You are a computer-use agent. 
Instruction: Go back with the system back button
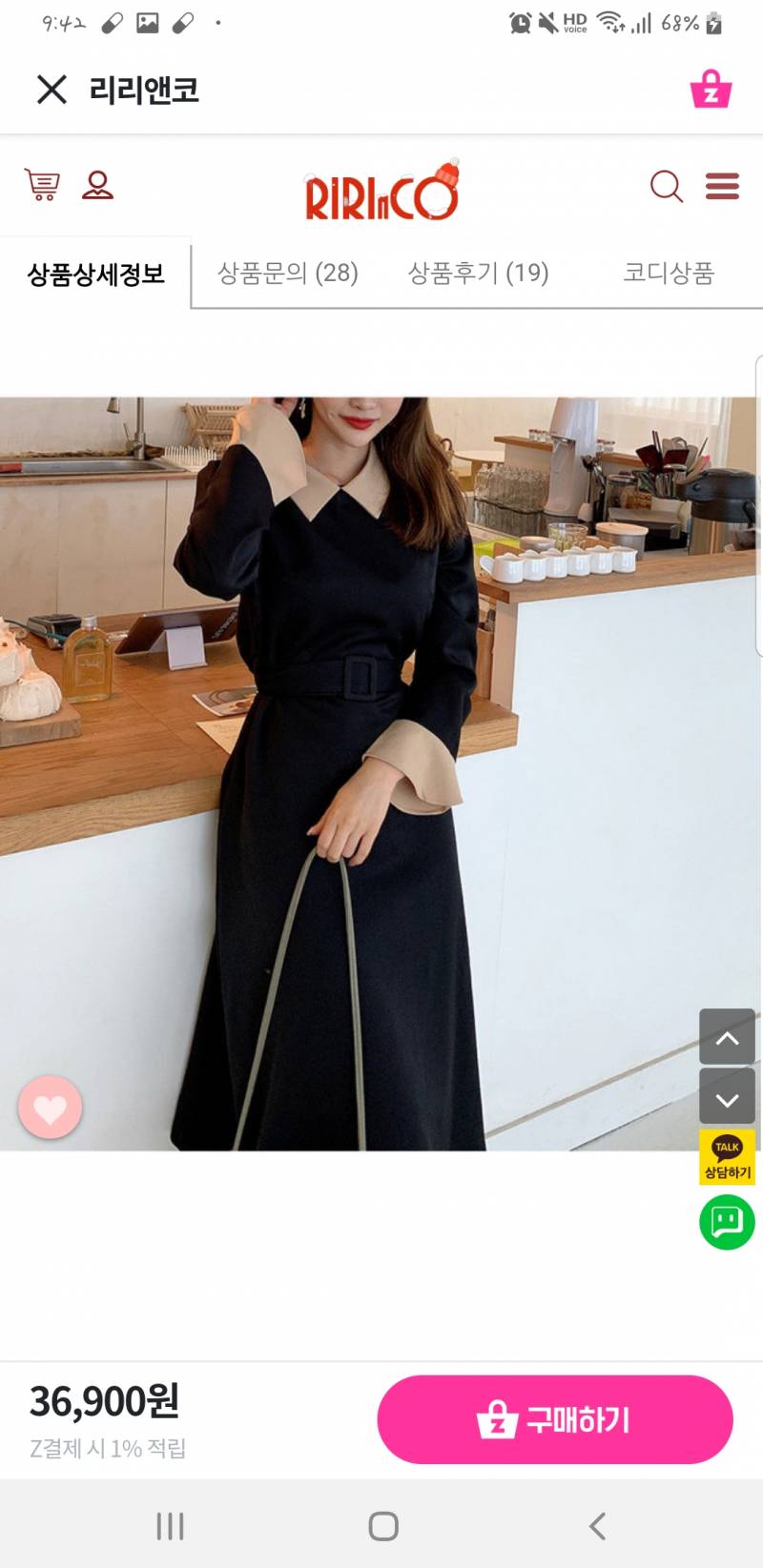[597, 1526]
